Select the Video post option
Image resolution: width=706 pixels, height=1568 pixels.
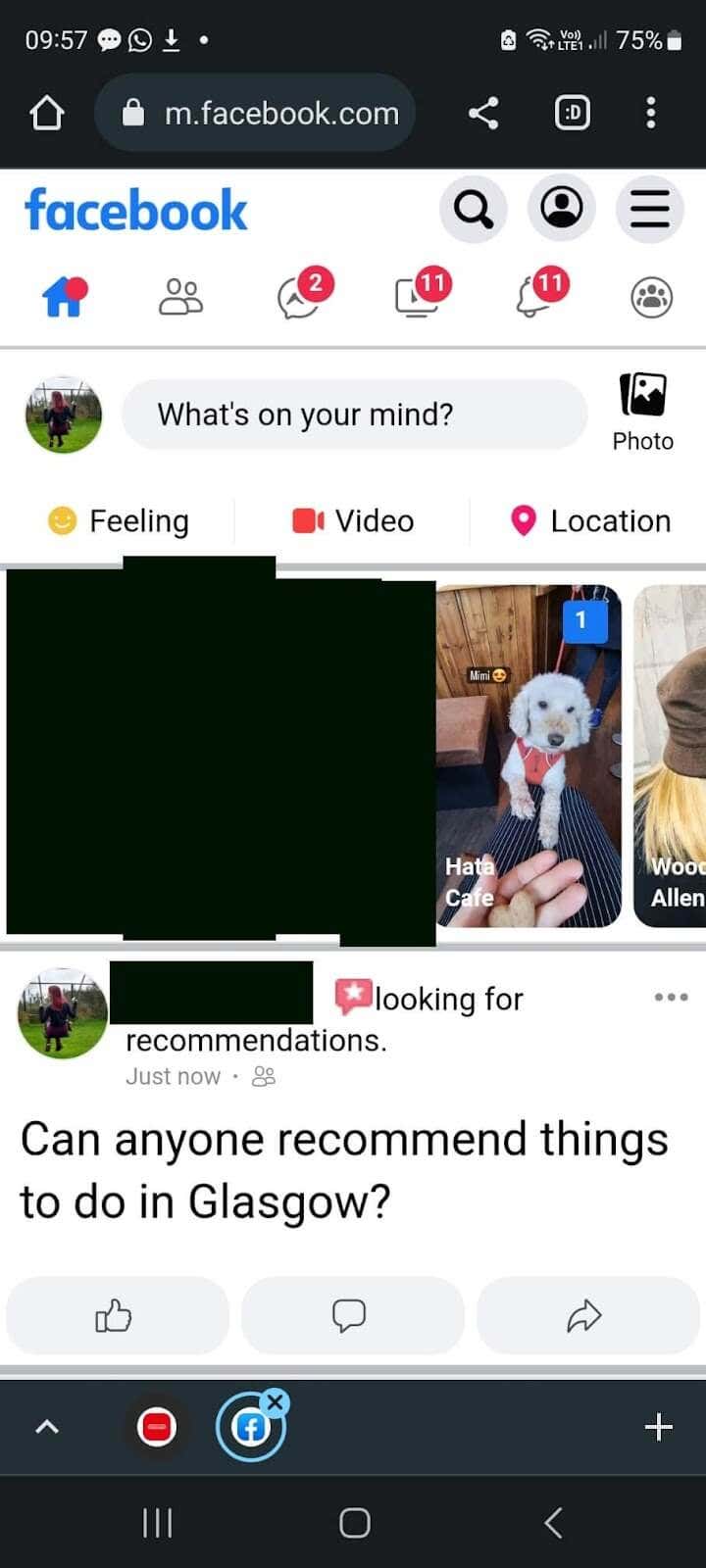coord(353,521)
